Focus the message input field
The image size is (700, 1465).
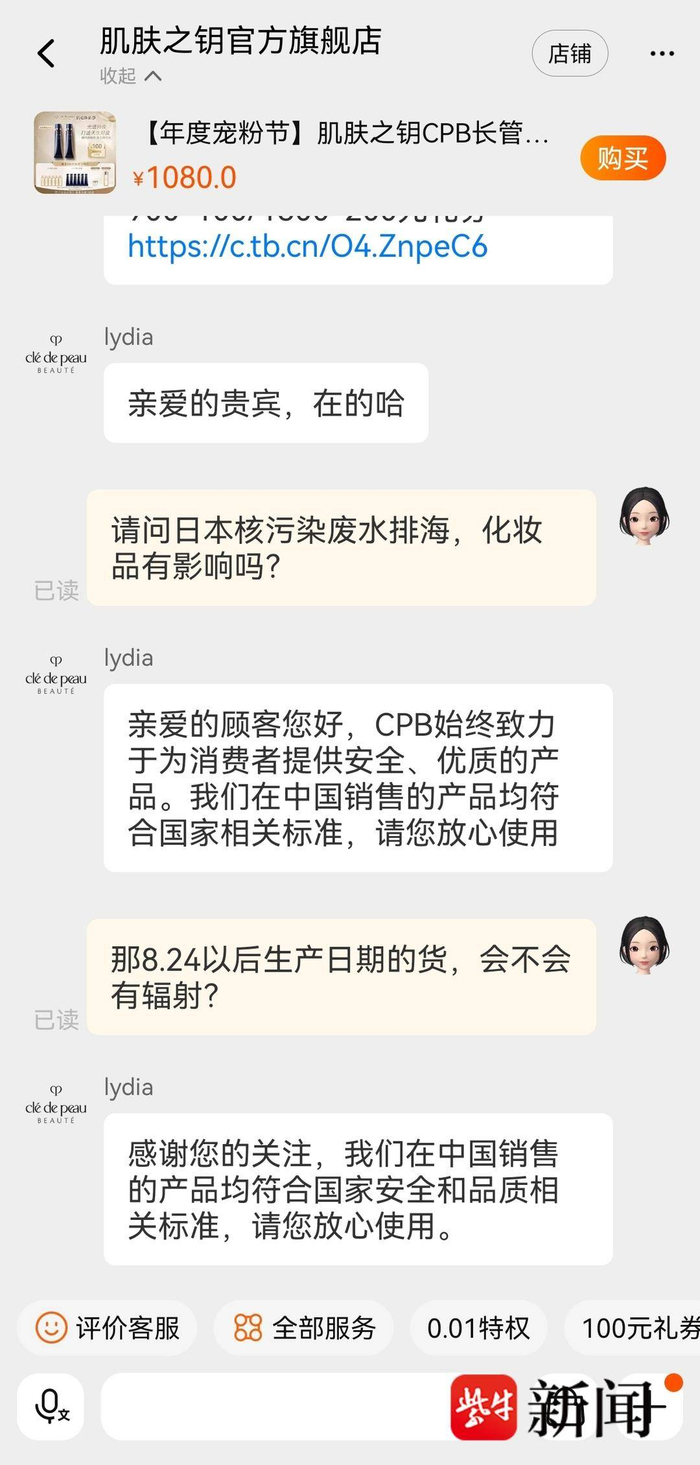click(270, 1406)
